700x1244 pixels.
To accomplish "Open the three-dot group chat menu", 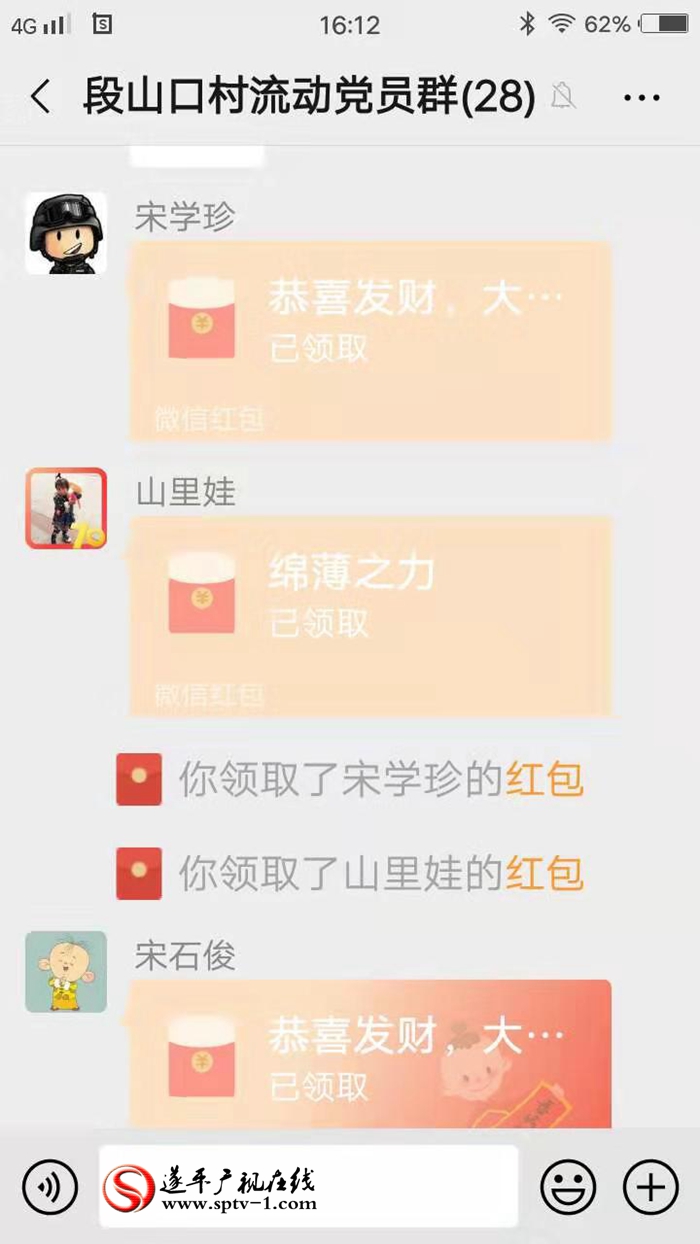I will tap(642, 97).
